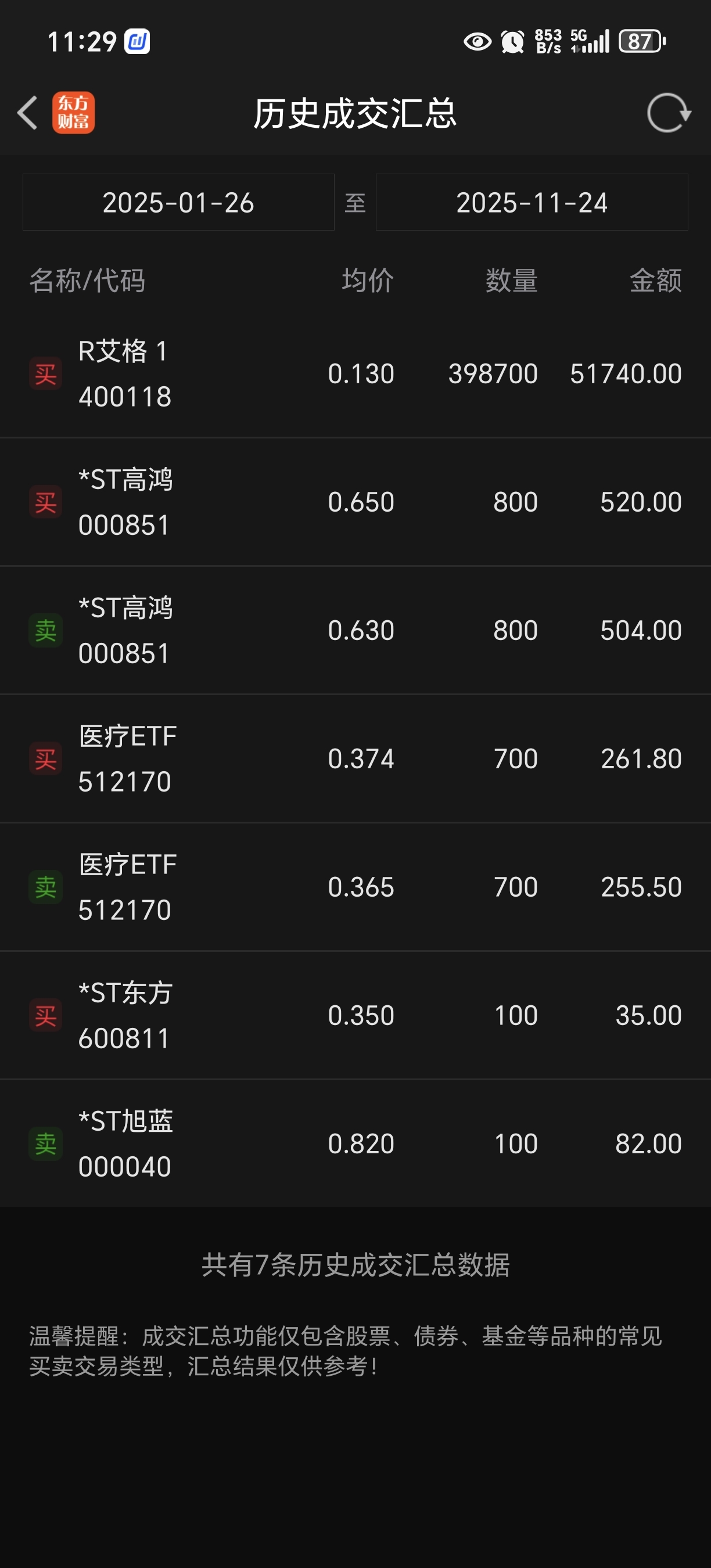Open the 医疗ETF buy record at 0.374
The height and width of the screenshot is (1568, 711).
pos(355,759)
